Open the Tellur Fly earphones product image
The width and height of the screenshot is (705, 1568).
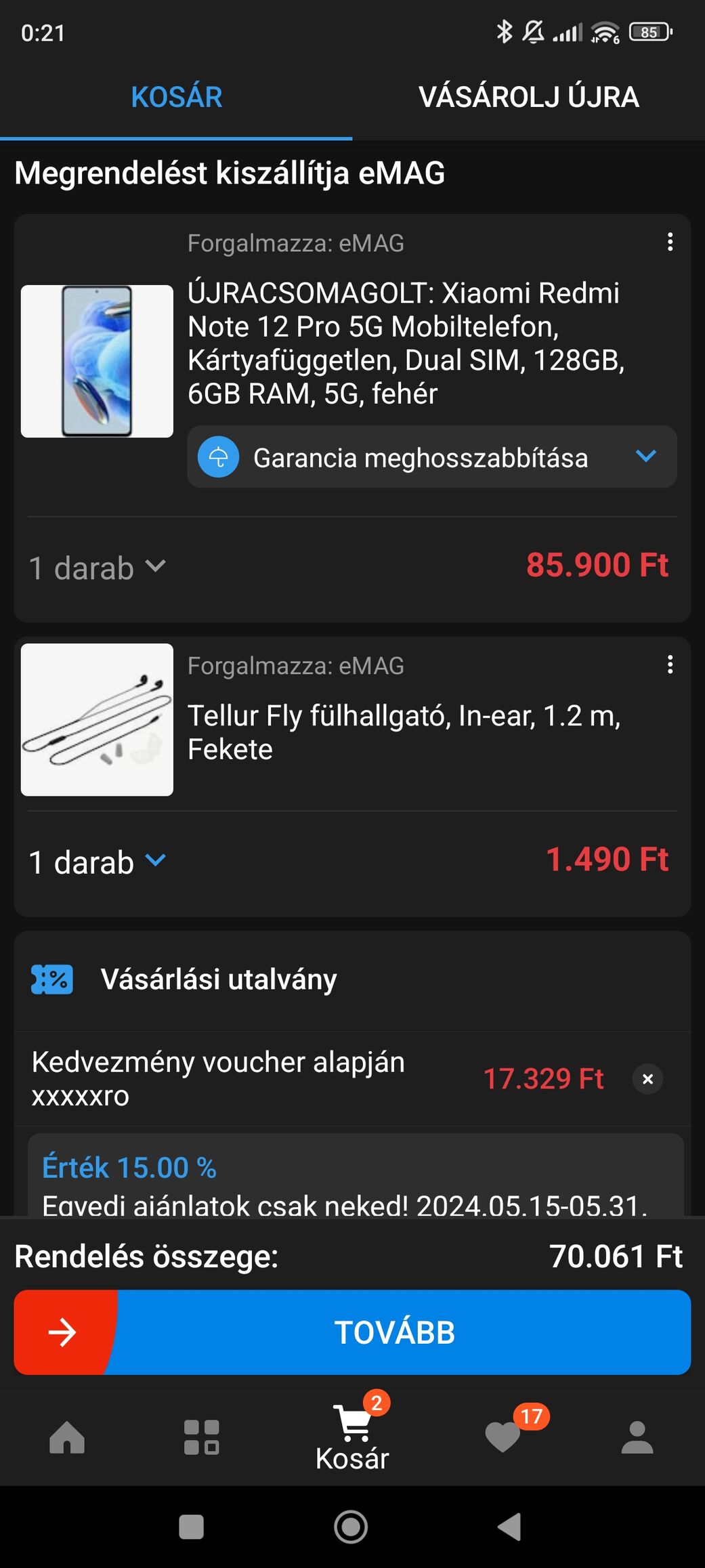point(97,719)
